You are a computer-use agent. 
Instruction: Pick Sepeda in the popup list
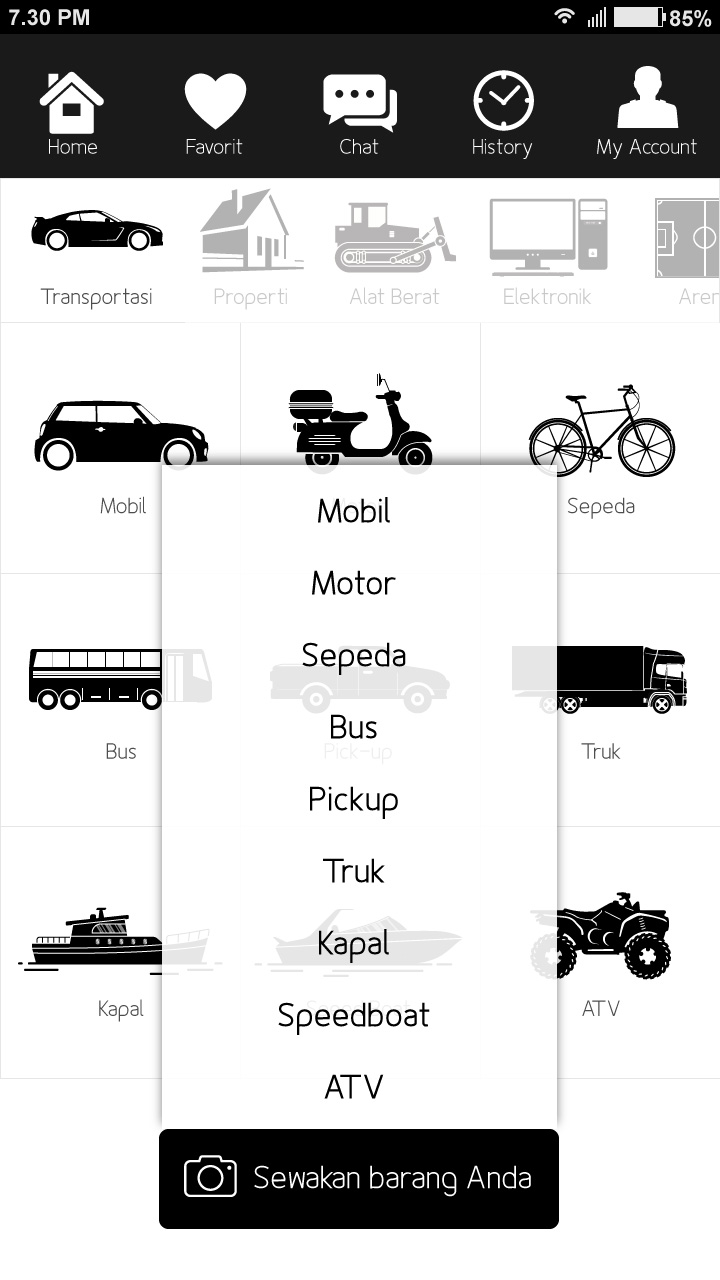tap(354, 655)
